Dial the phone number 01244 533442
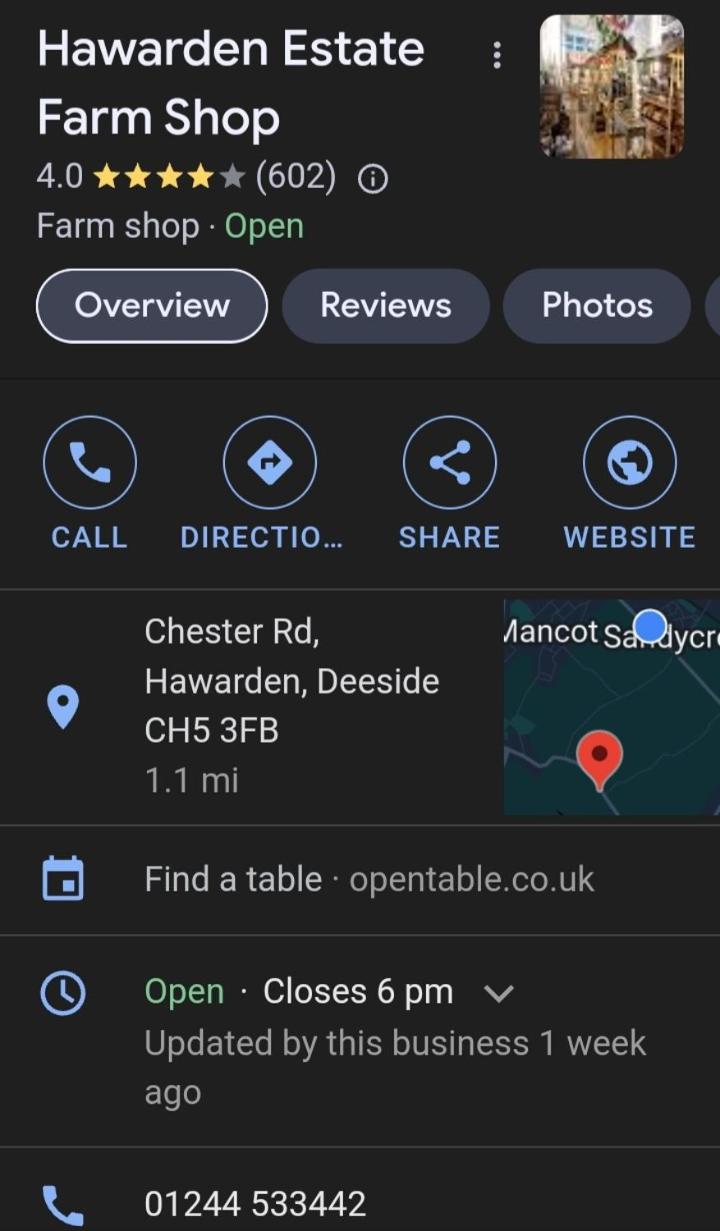 coord(255,1203)
